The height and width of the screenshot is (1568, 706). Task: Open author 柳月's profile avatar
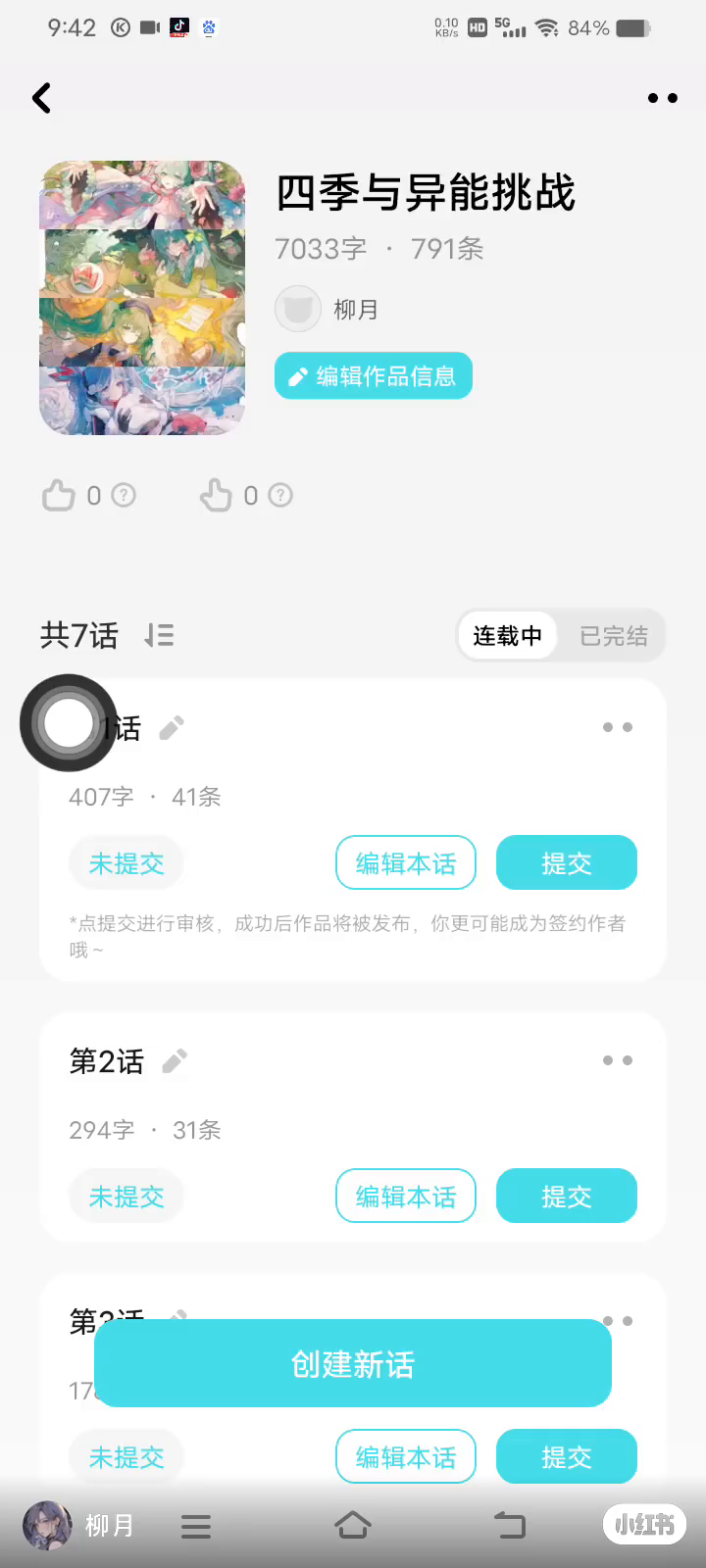coord(297,310)
